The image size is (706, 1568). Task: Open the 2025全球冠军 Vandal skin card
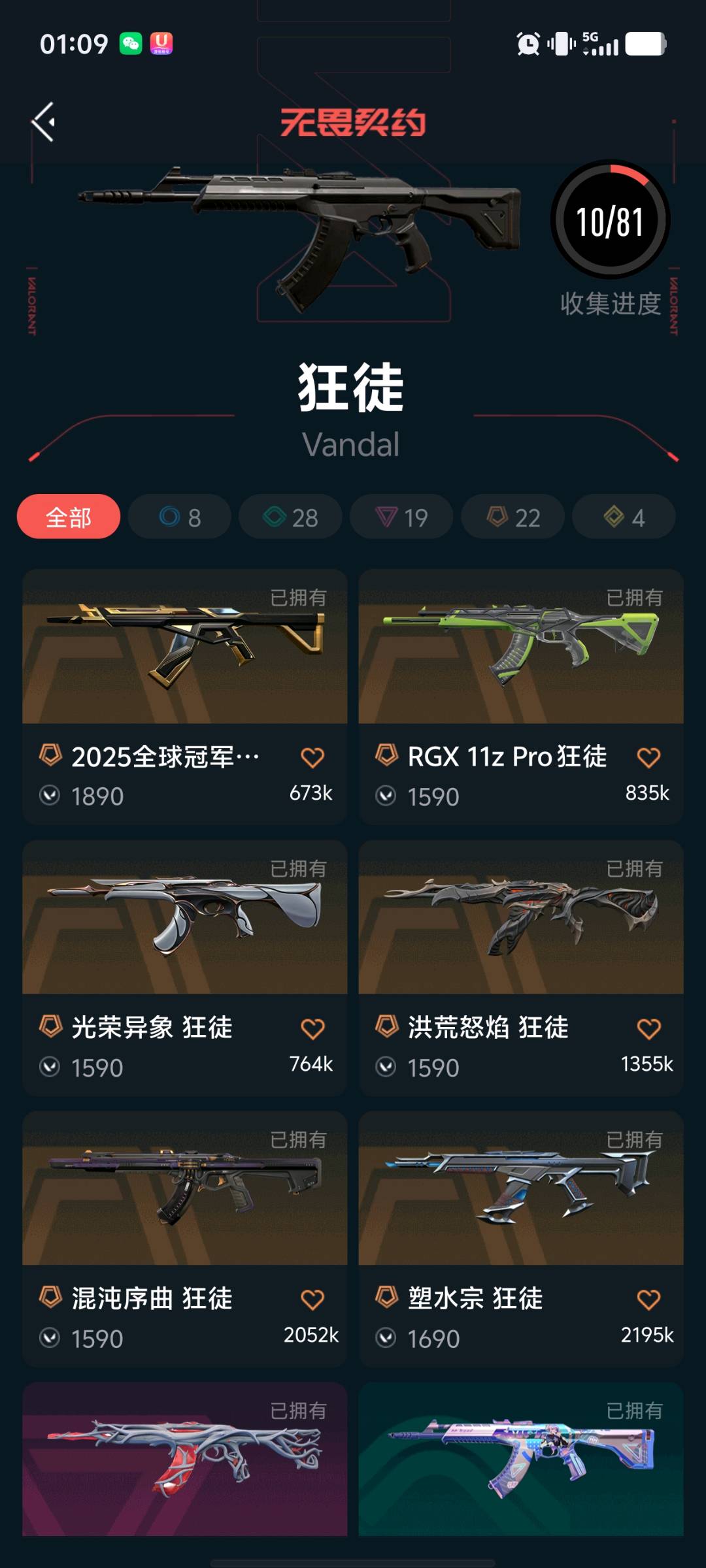(x=184, y=653)
